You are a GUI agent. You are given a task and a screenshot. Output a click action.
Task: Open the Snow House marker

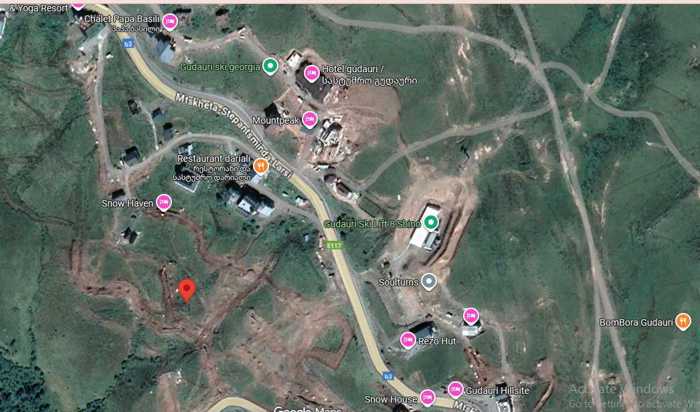(427, 398)
